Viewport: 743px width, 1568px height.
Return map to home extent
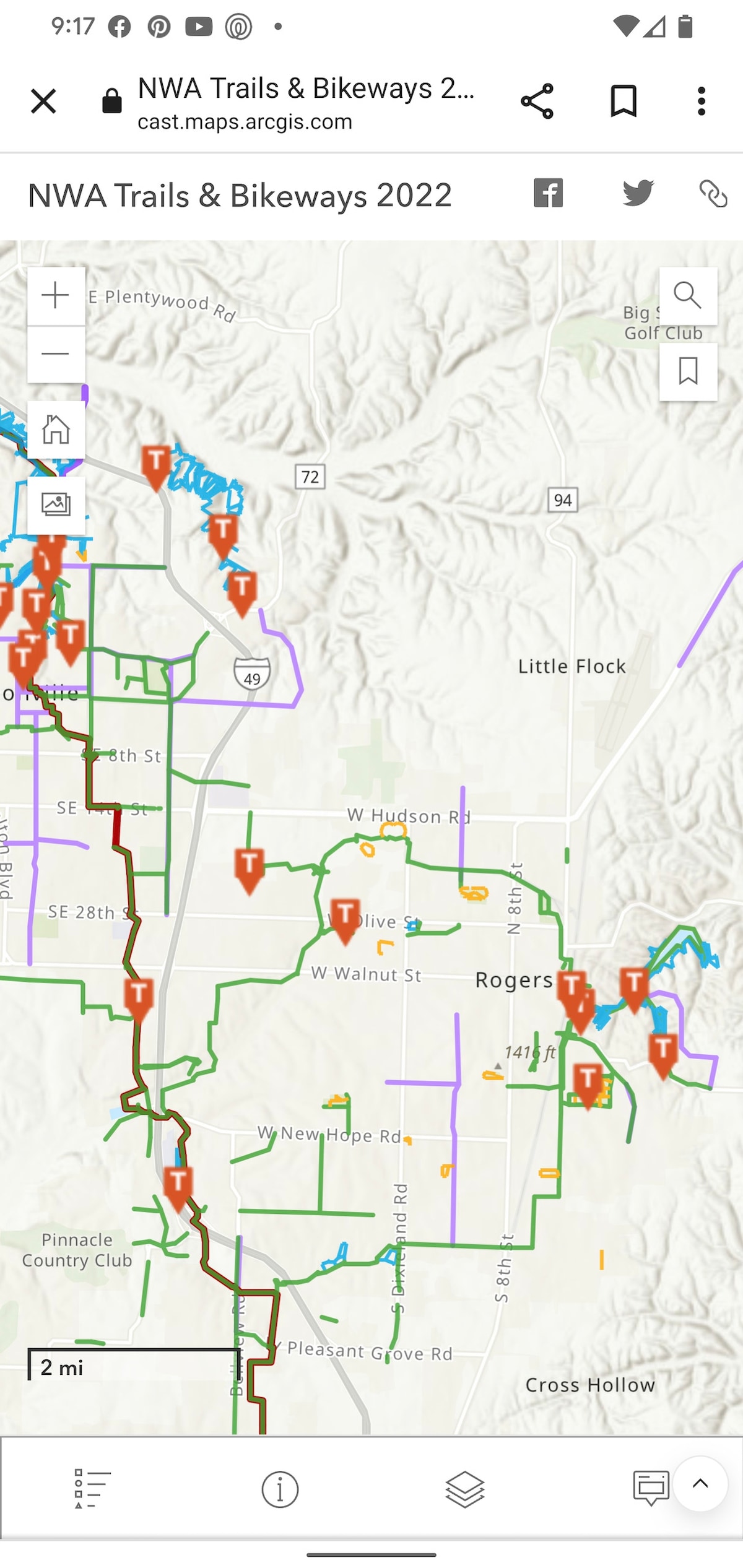(56, 429)
